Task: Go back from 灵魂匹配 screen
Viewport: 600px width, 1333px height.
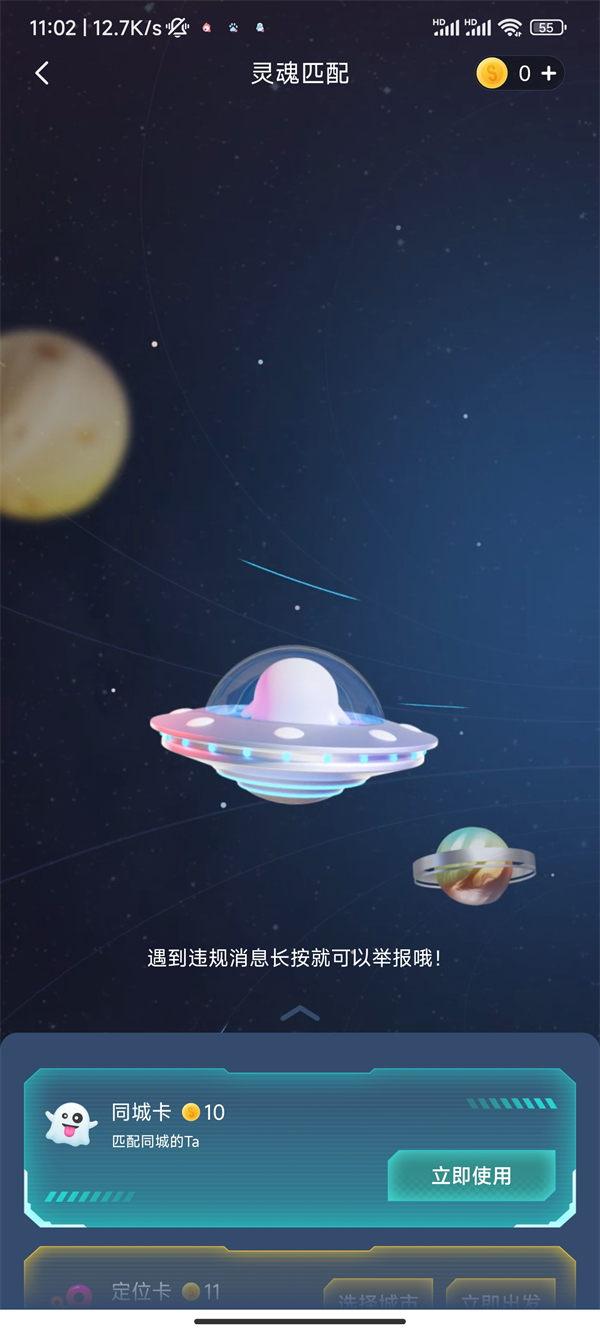Action: click(42, 73)
